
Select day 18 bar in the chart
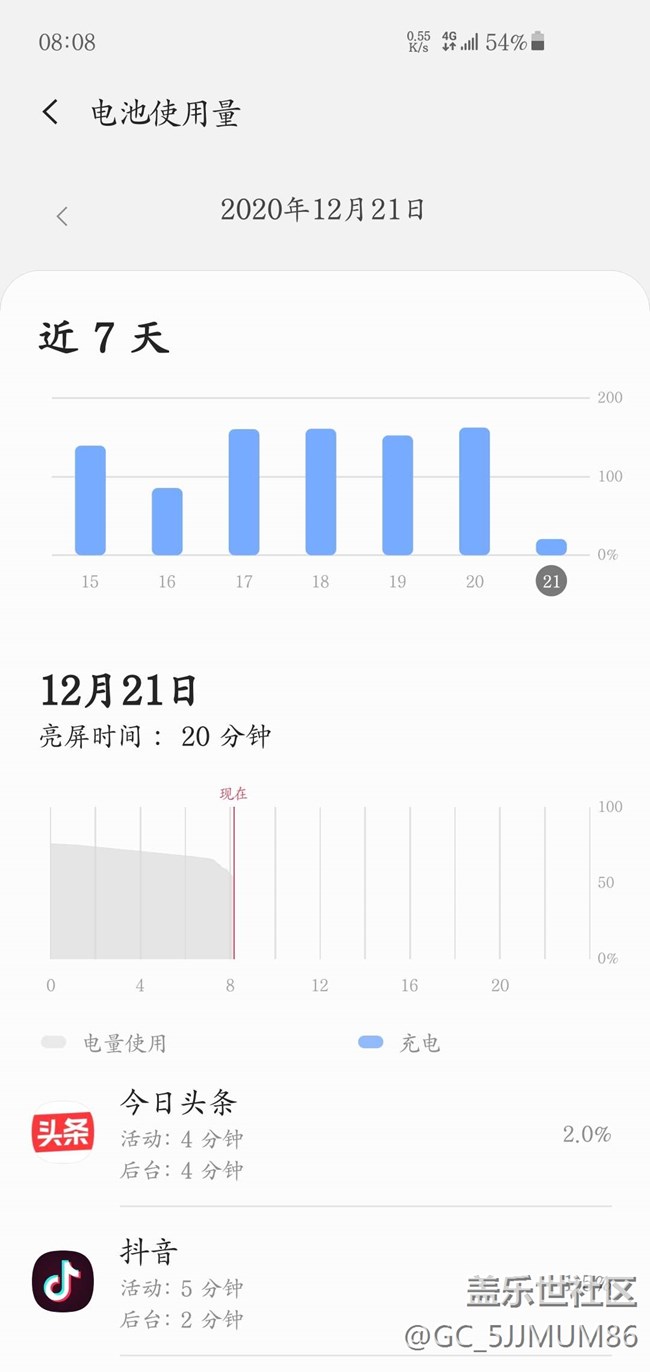click(x=321, y=492)
